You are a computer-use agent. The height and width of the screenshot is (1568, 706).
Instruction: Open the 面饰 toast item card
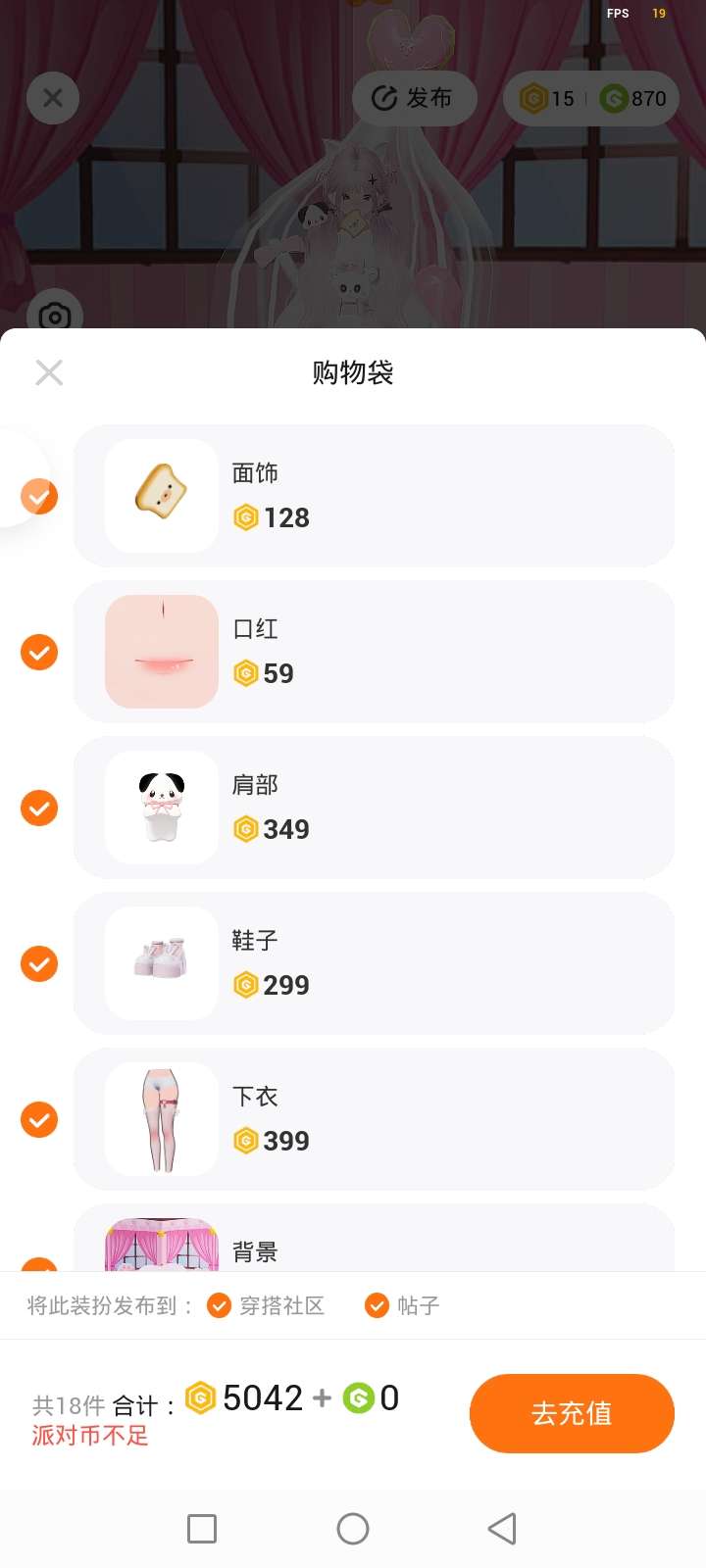point(373,496)
